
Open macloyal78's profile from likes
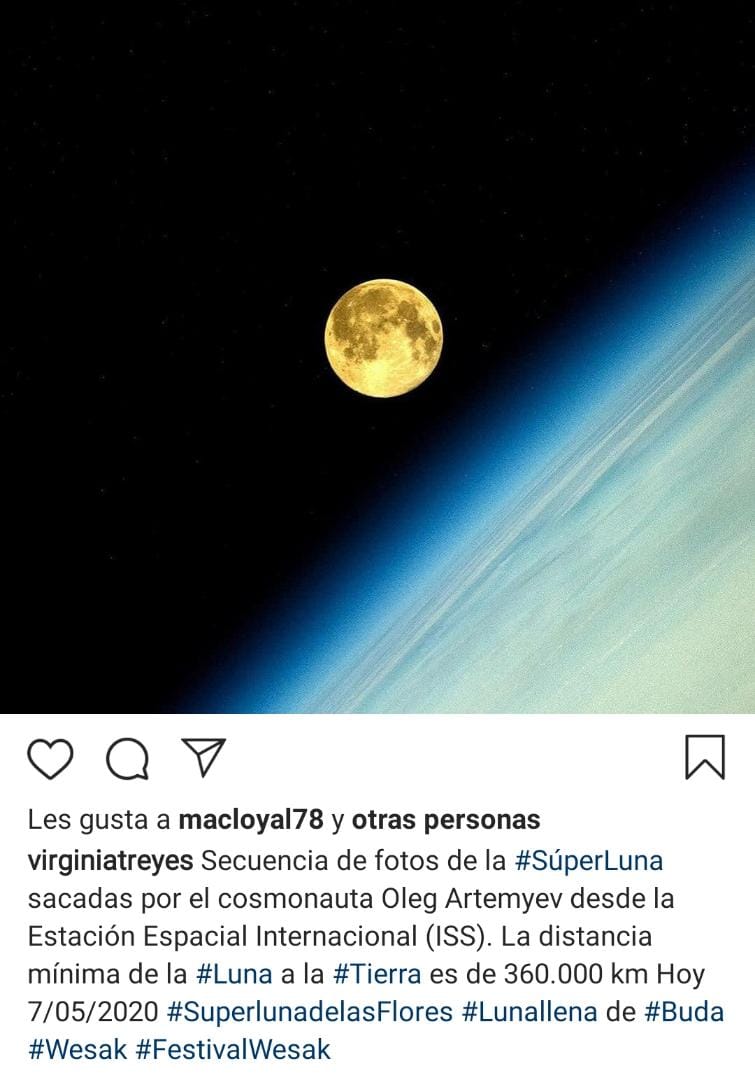pyautogui.click(x=250, y=821)
